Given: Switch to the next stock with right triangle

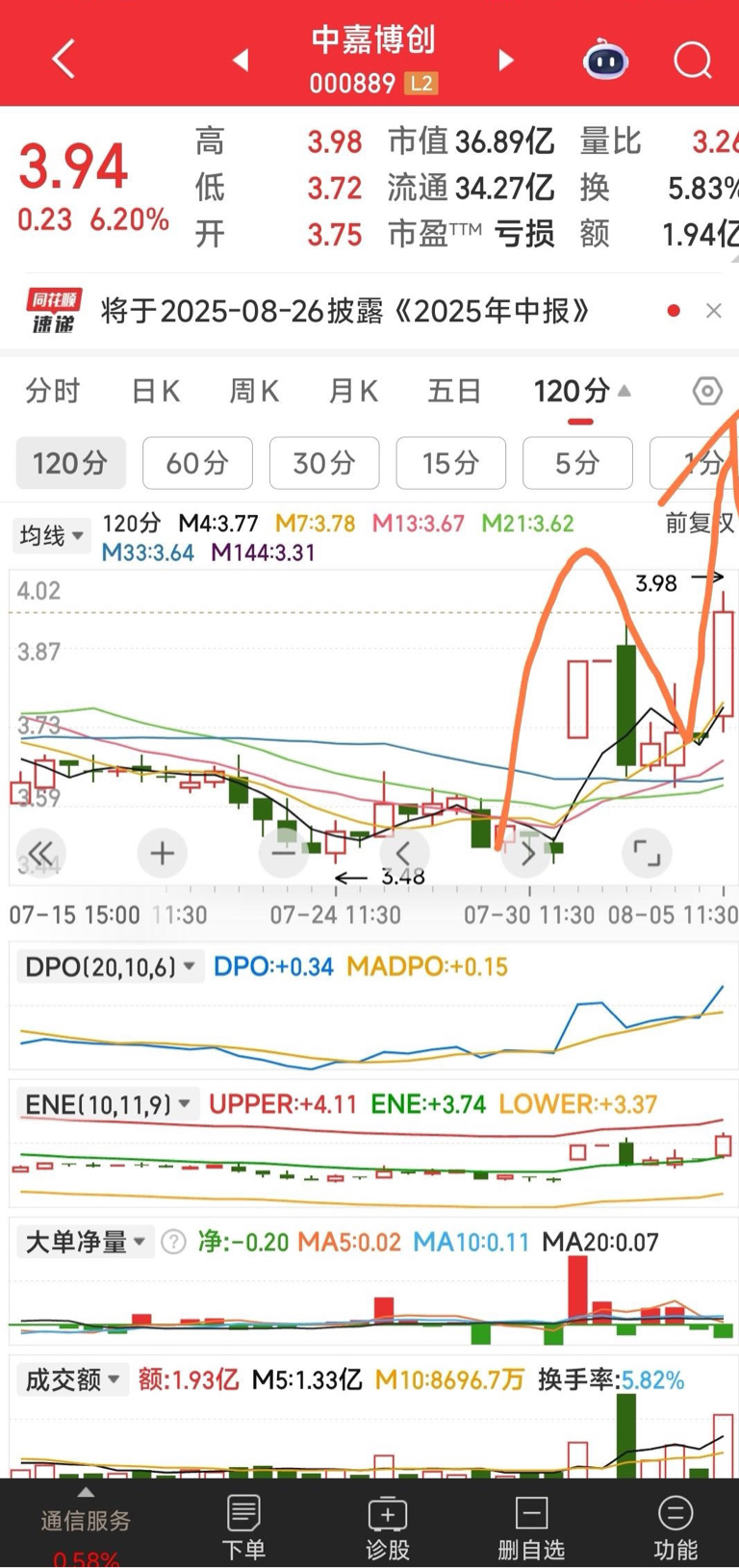Looking at the screenshot, I should coord(506,61).
